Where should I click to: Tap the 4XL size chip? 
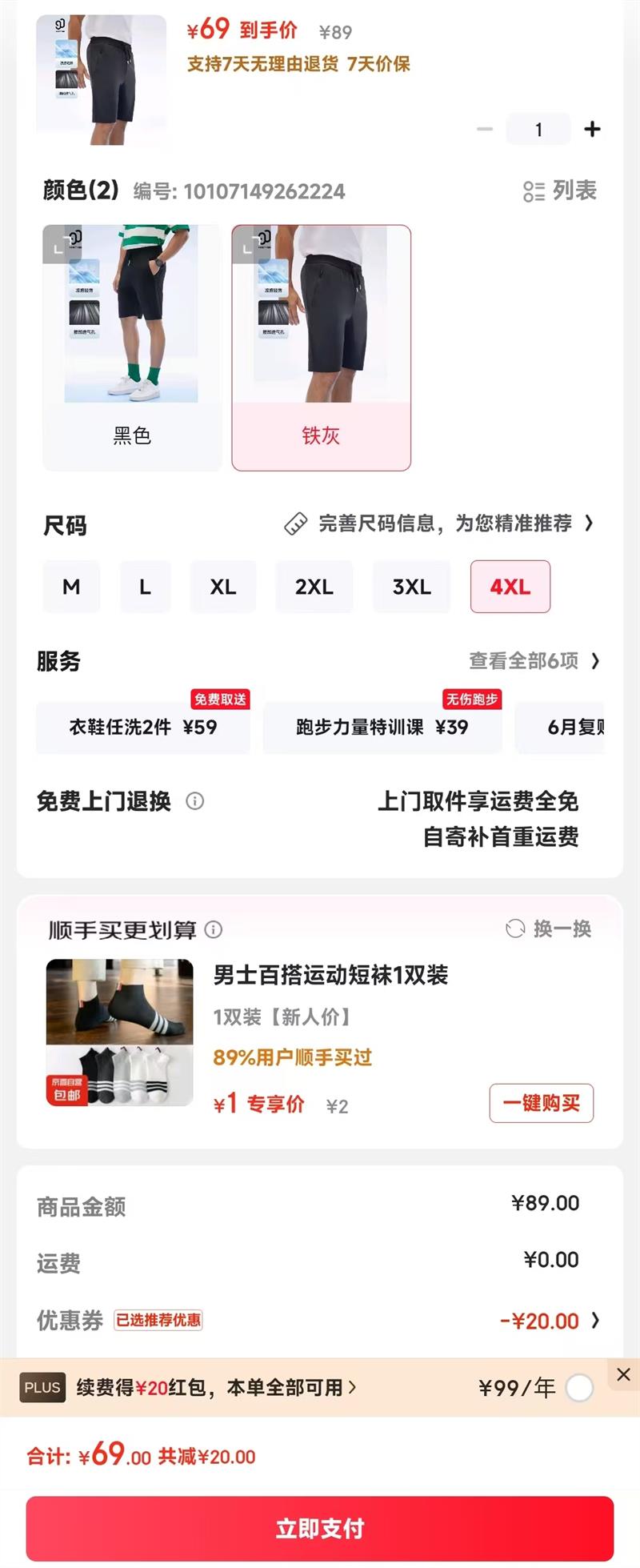click(x=510, y=587)
